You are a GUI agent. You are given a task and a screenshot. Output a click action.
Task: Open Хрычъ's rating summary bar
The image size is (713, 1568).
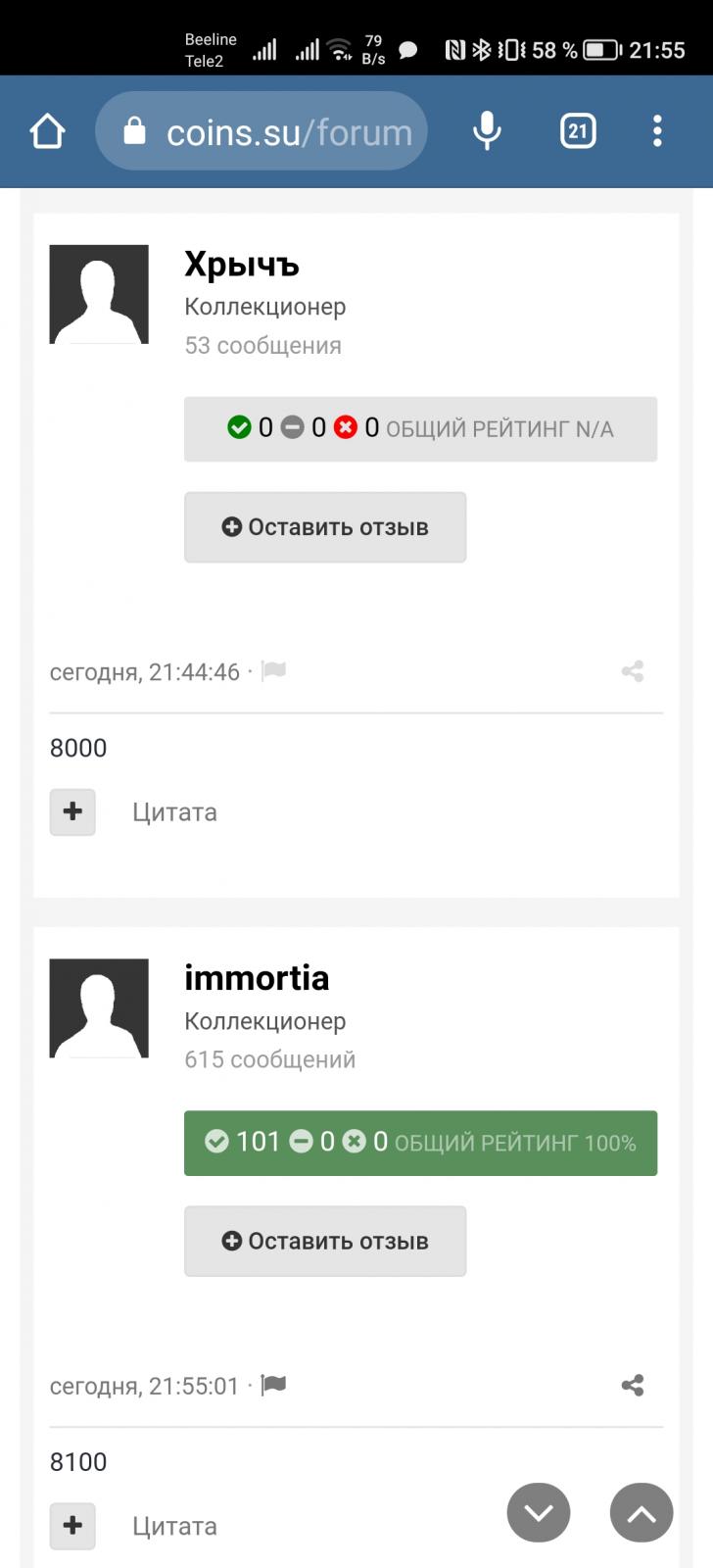[x=420, y=428]
